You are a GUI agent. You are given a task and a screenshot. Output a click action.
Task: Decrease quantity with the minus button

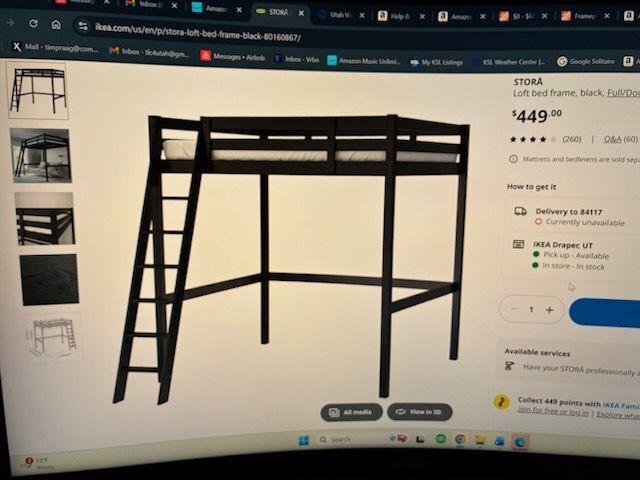pyautogui.click(x=514, y=309)
